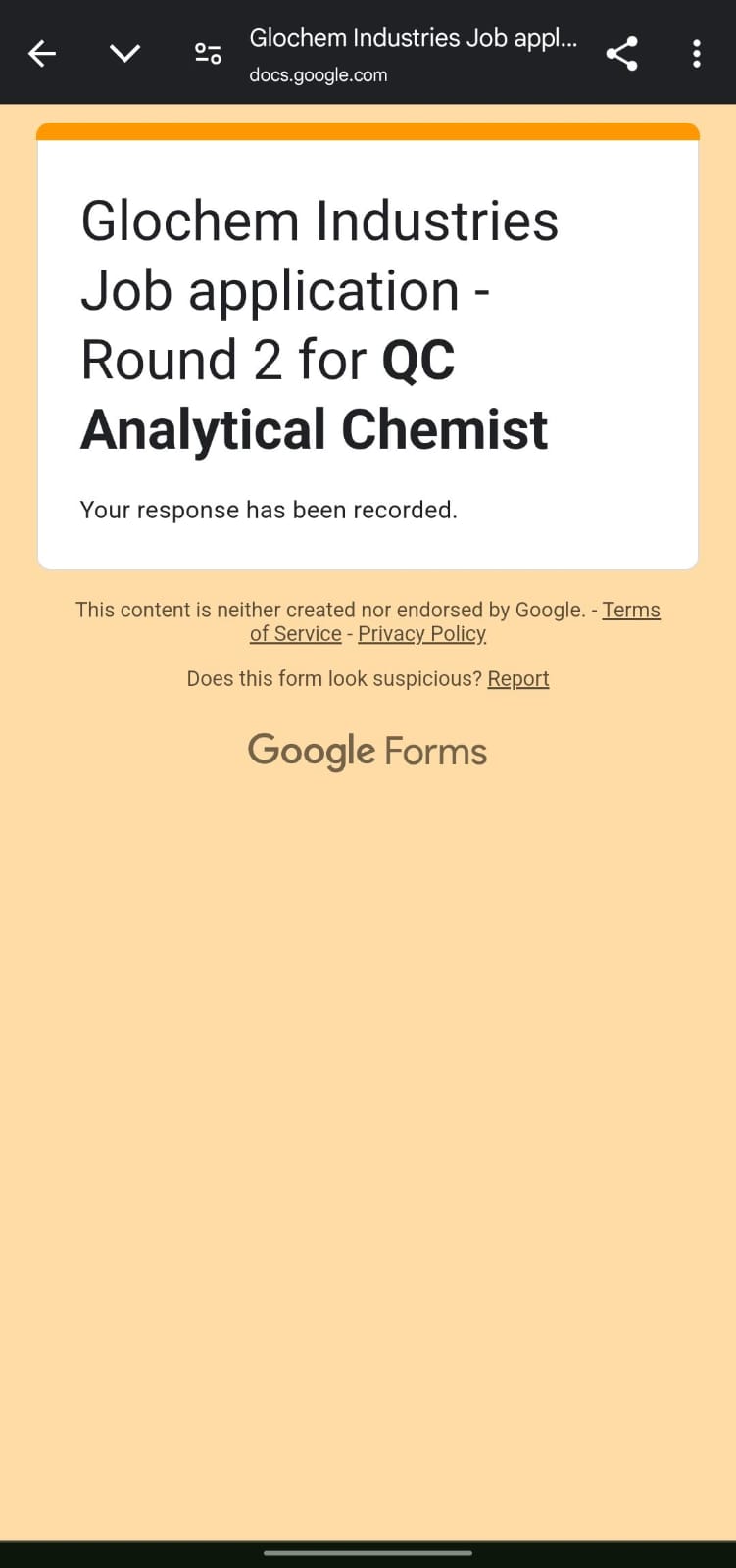Open the Privacy Policy link

421,634
